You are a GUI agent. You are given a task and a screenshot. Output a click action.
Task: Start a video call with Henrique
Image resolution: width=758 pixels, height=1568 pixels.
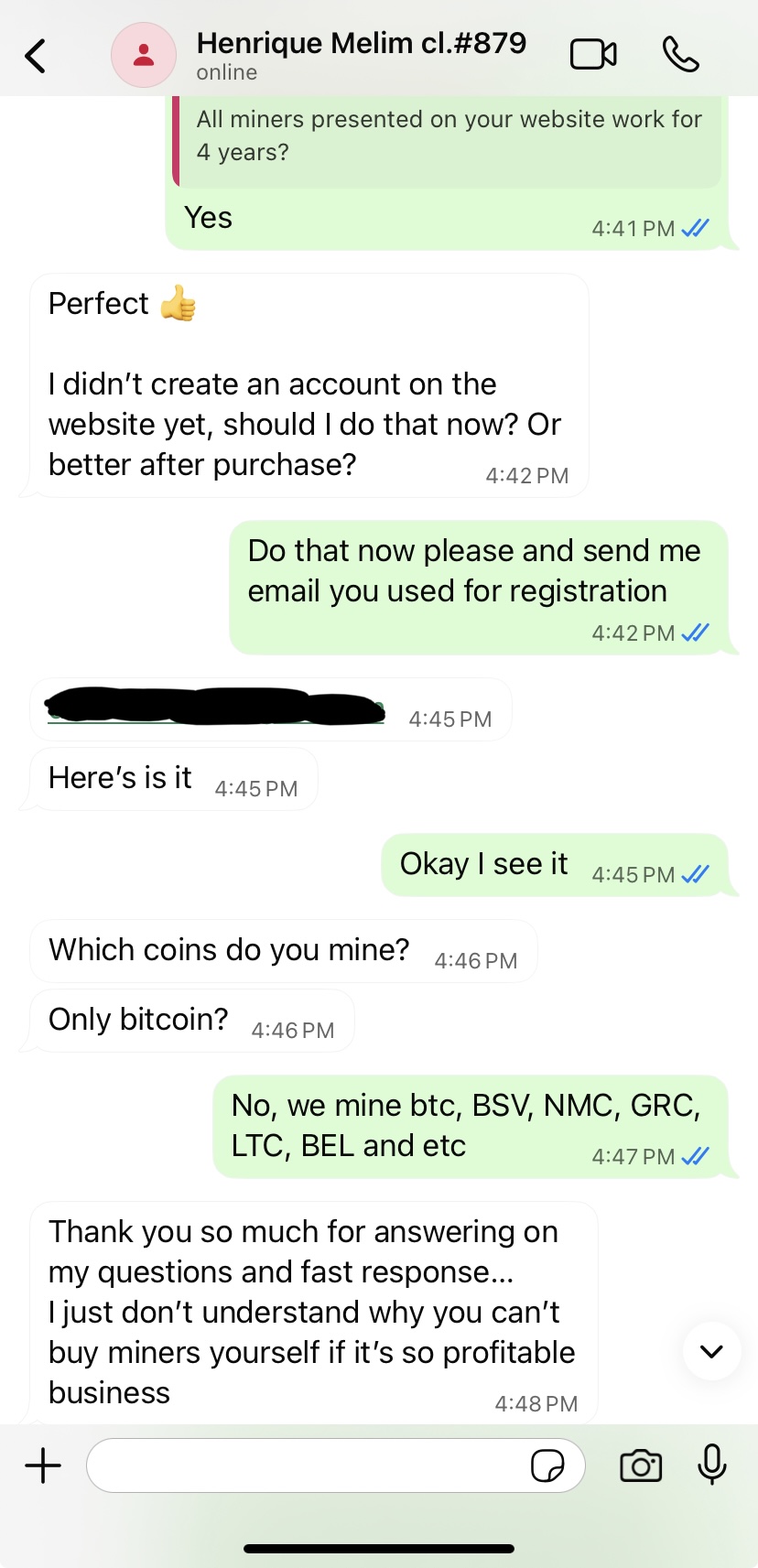coord(593,55)
